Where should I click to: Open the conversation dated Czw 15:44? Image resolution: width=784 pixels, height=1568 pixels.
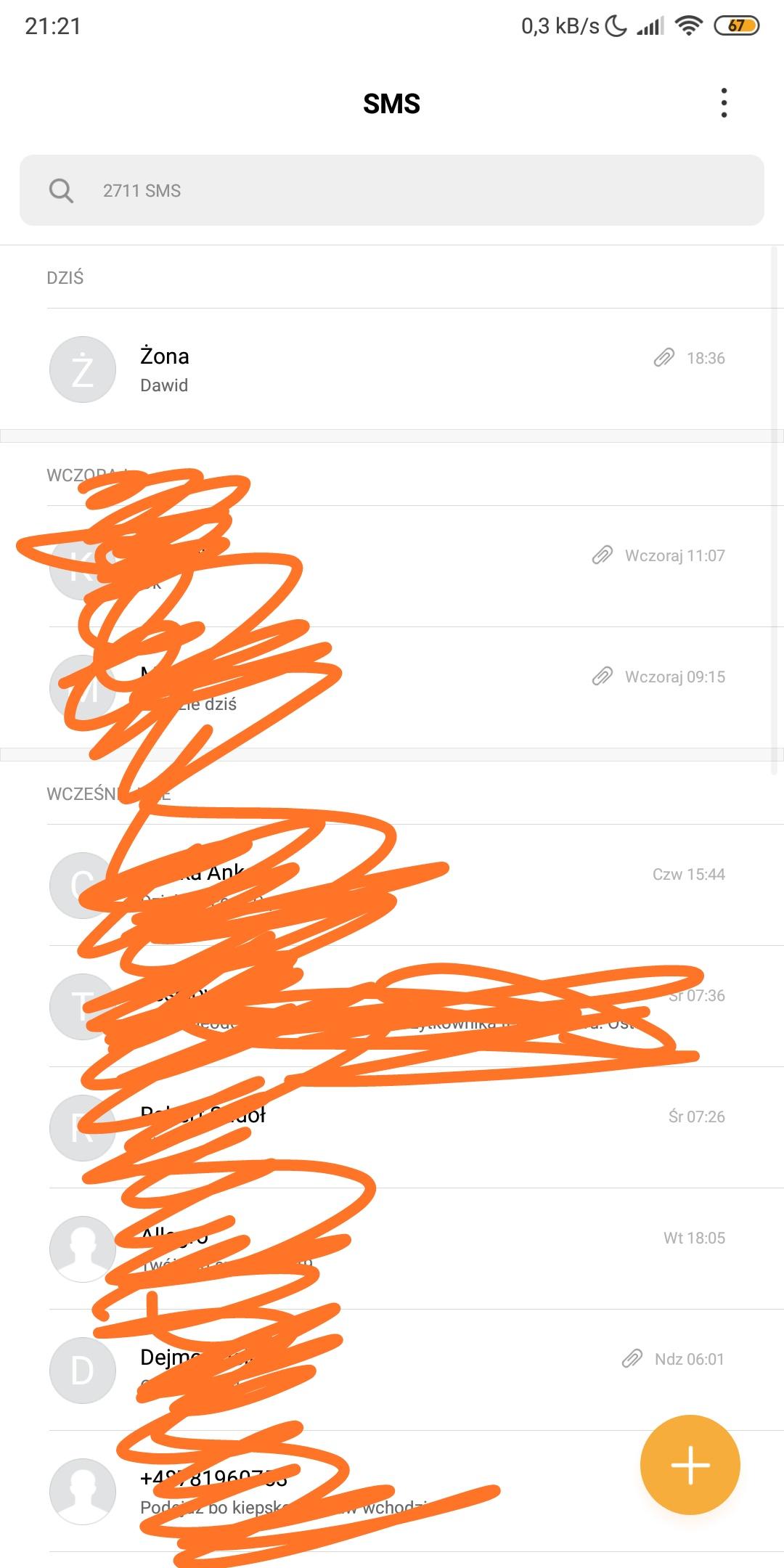508,885
